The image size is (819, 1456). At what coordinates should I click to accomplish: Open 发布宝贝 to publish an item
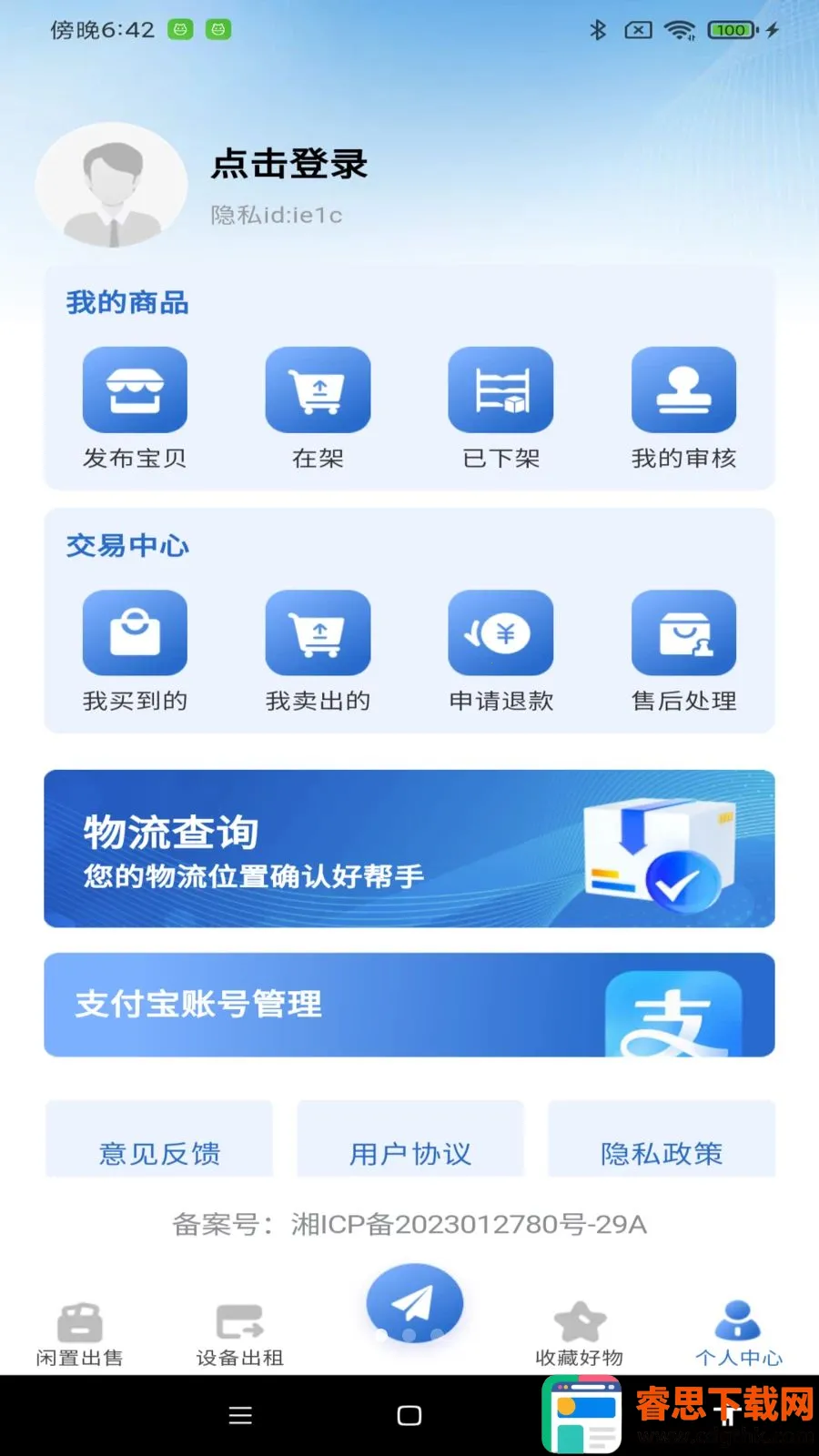tap(135, 408)
